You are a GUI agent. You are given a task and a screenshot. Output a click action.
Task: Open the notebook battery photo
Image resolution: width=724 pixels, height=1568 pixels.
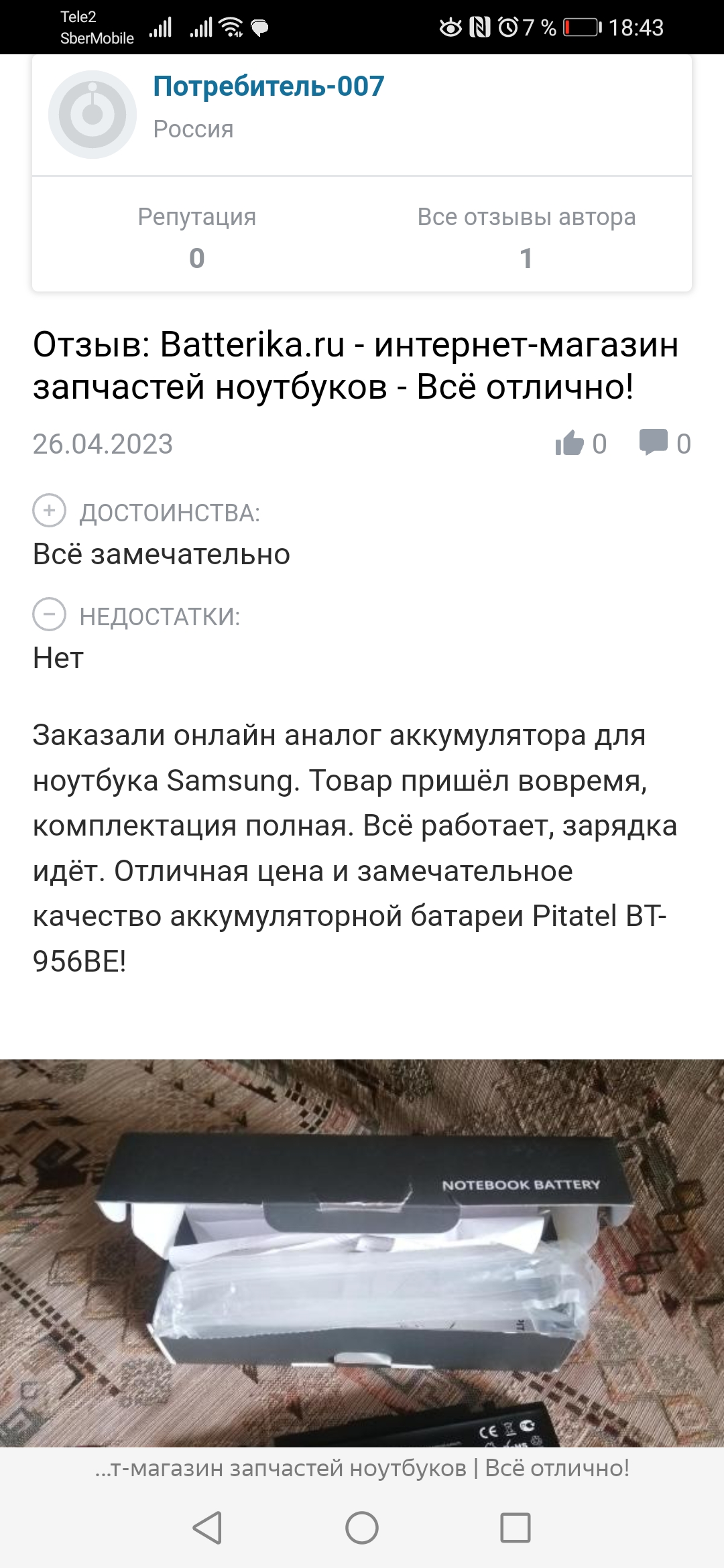click(362, 1253)
